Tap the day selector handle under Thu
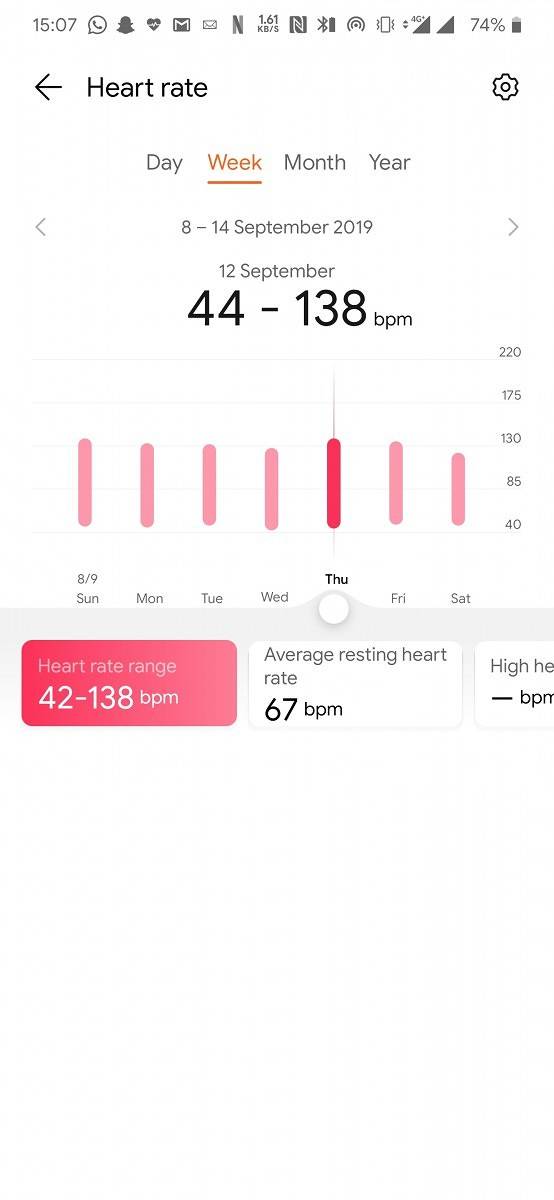 pos(334,608)
